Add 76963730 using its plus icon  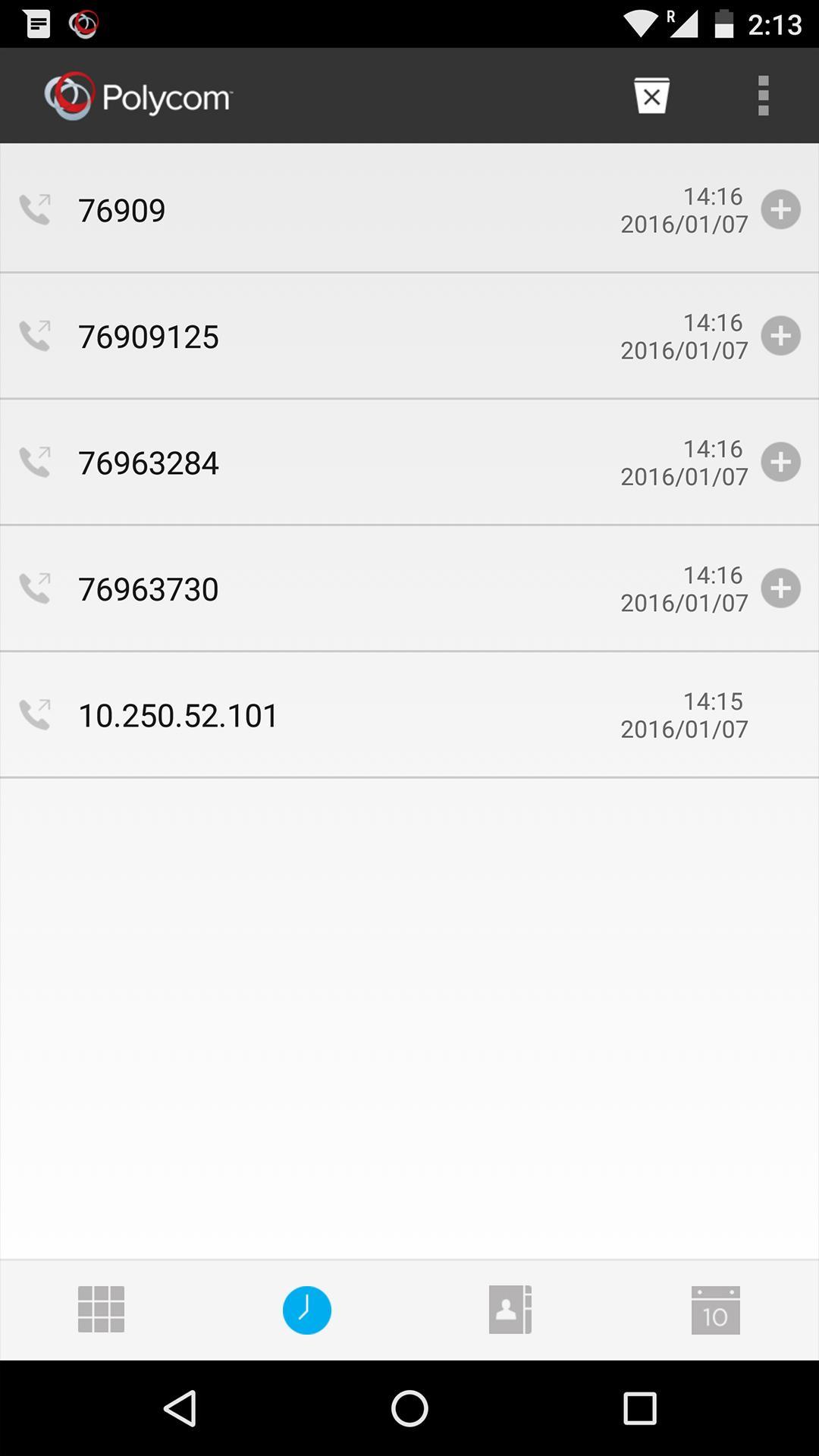(x=780, y=588)
